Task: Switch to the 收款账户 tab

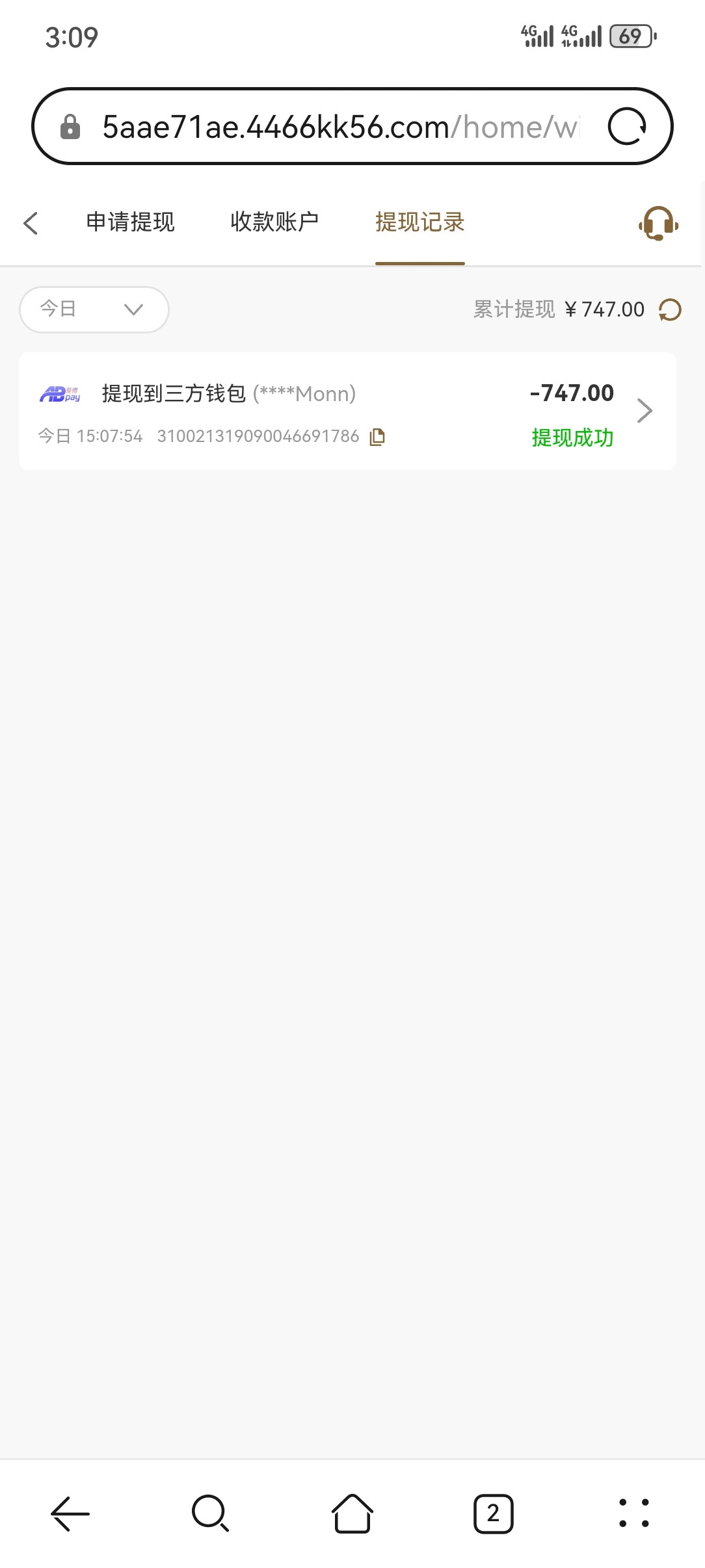Action: [x=274, y=222]
